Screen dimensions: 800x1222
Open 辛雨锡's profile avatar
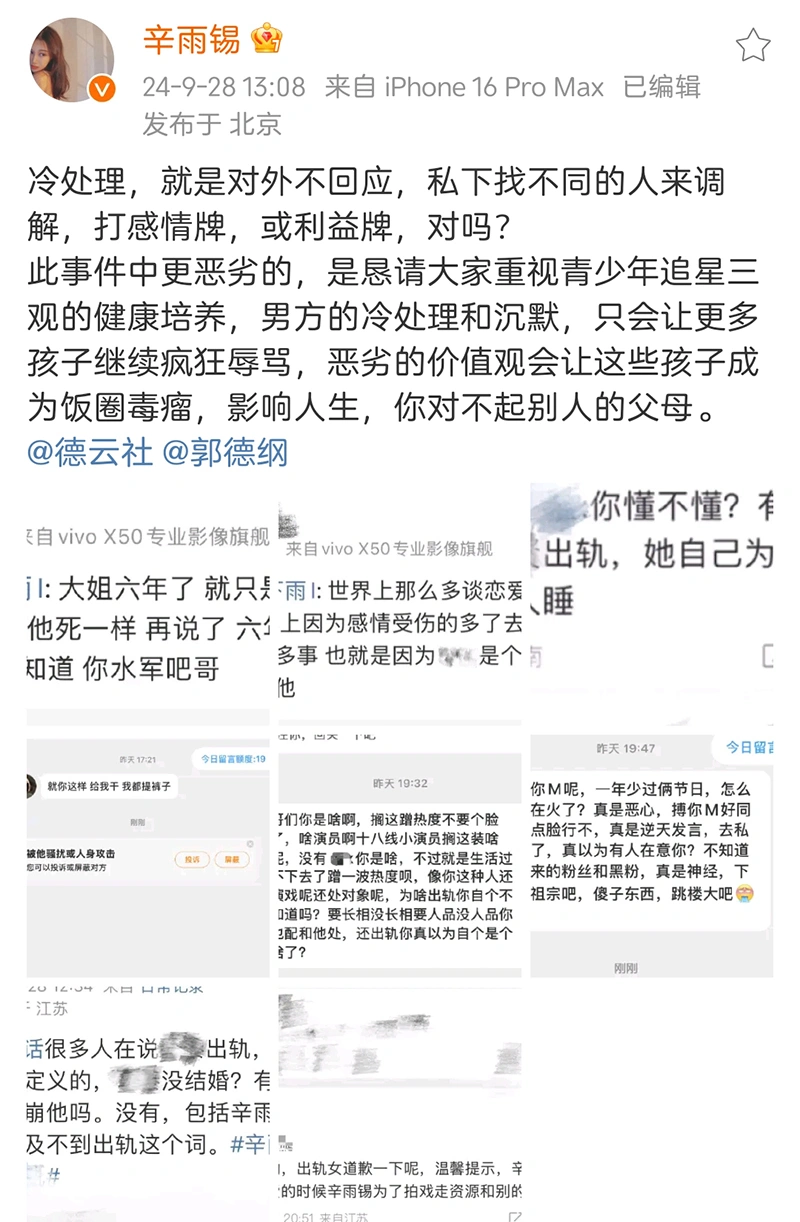(x=71, y=59)
